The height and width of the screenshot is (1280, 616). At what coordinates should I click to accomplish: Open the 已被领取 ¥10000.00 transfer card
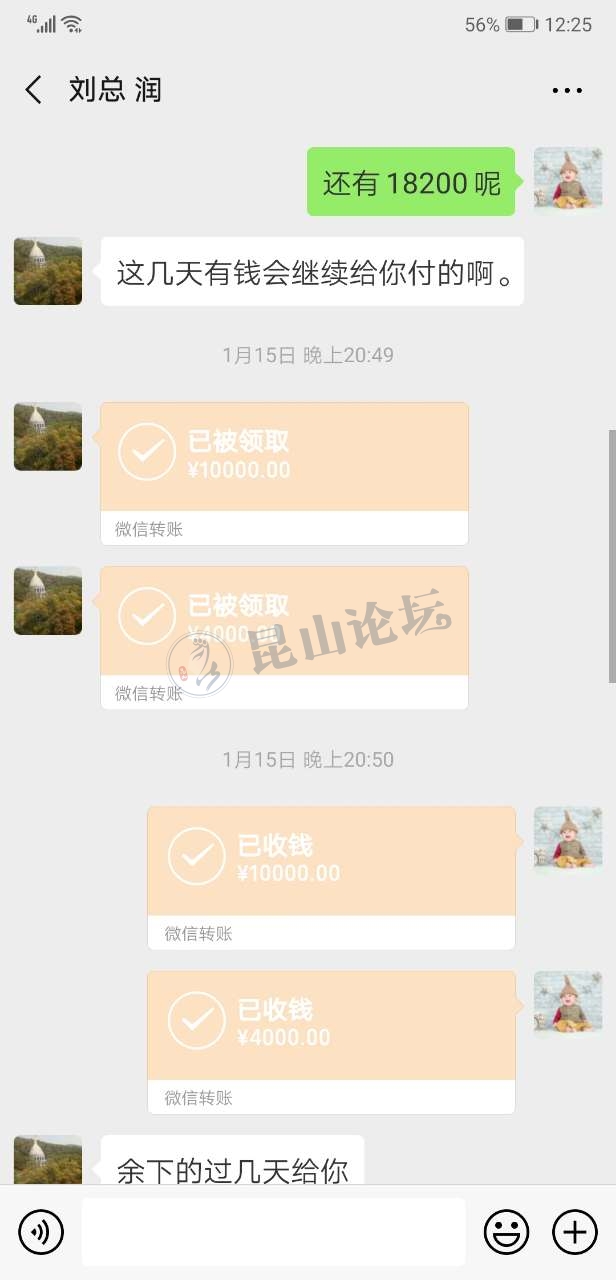[284, 472]
